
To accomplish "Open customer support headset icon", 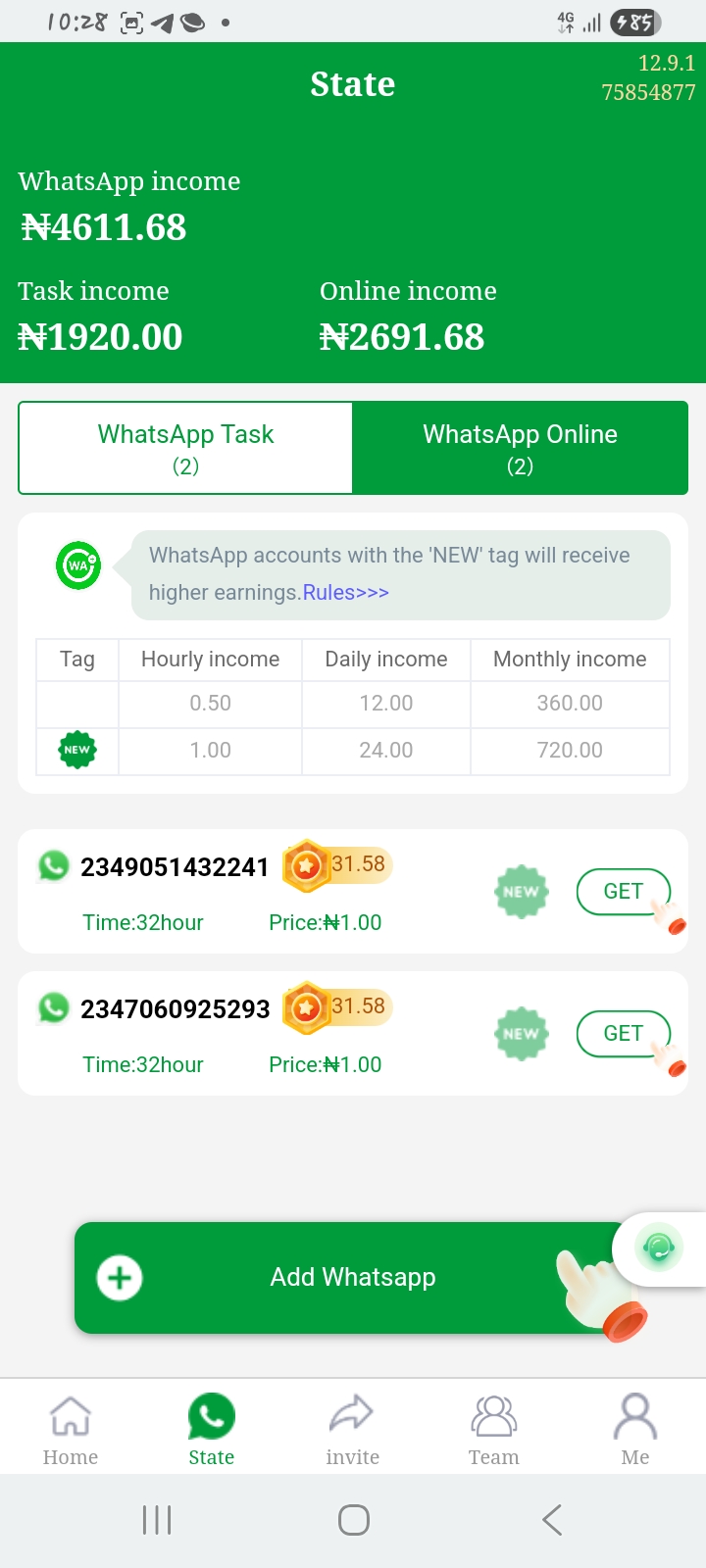I will [x=658, y=1248].
